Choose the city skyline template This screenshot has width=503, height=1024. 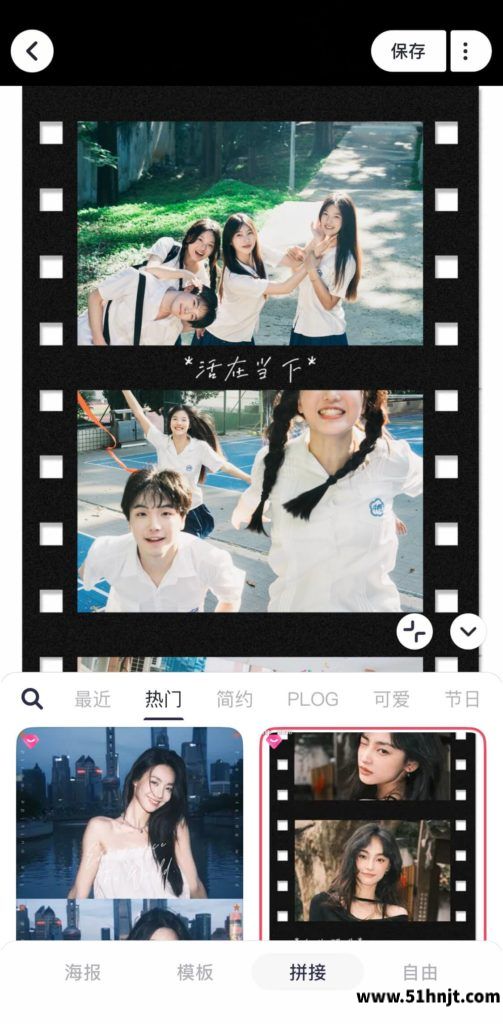pyautogui.click(x=129, y=834)
